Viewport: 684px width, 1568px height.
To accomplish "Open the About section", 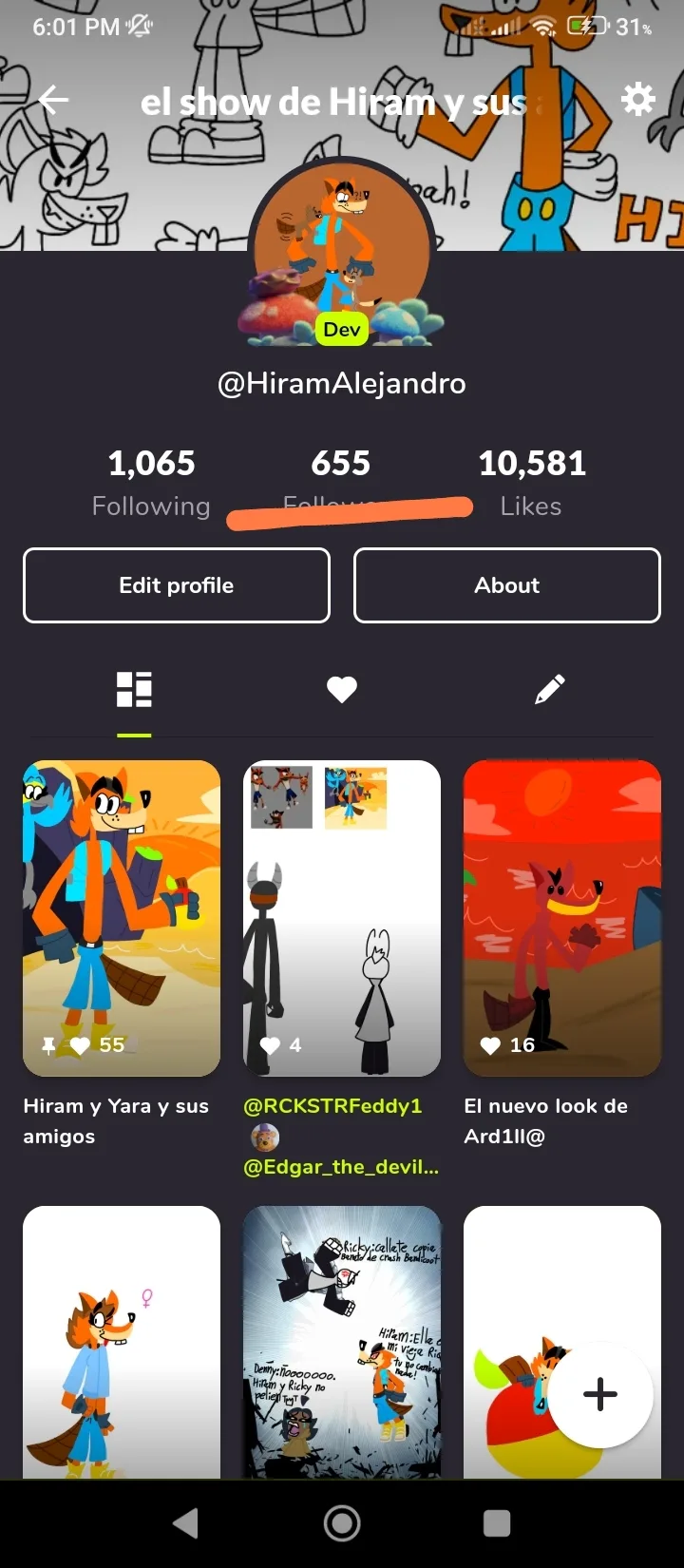I will 507,585.
